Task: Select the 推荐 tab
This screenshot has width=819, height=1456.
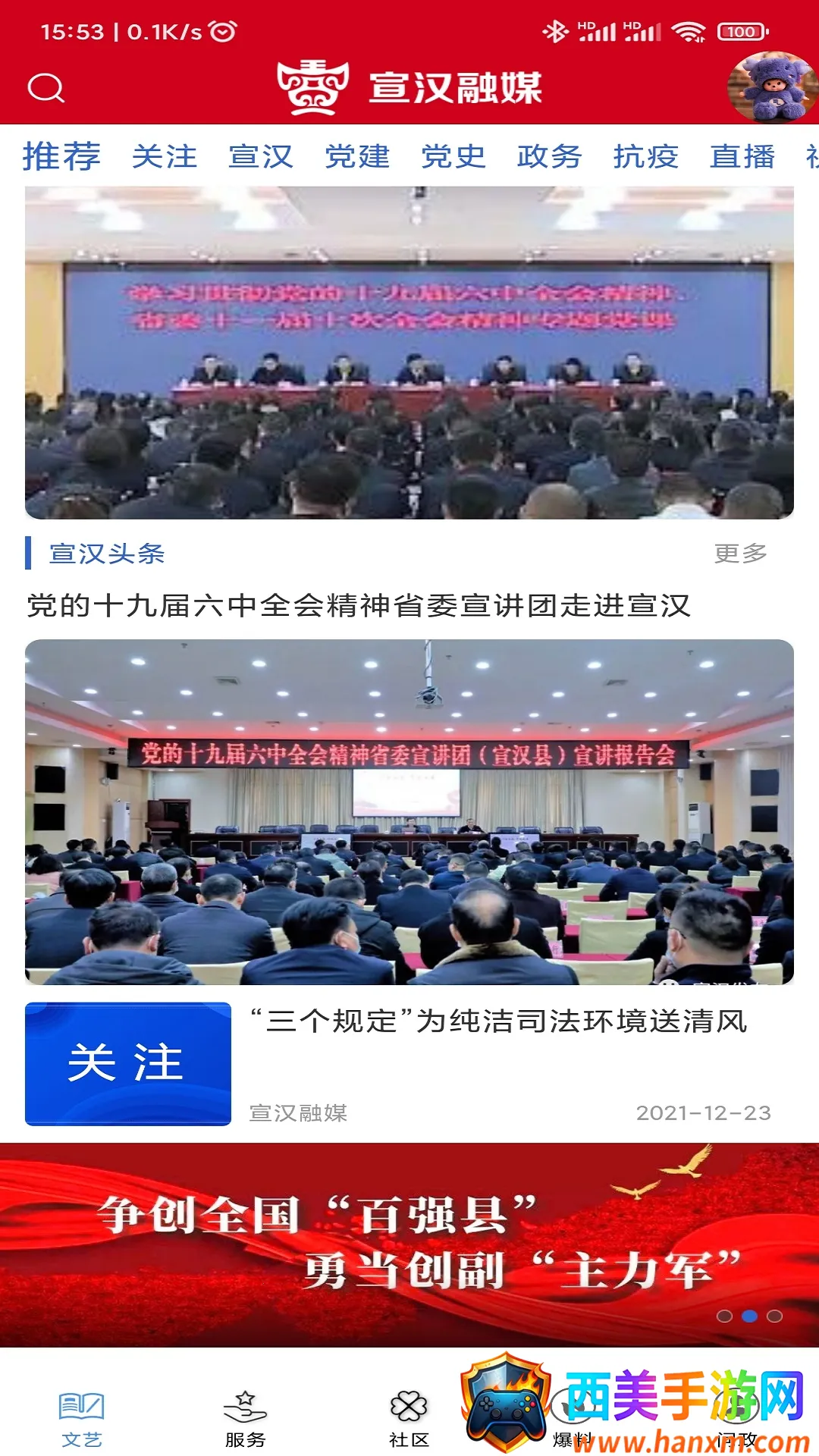Action: point(61,157)
